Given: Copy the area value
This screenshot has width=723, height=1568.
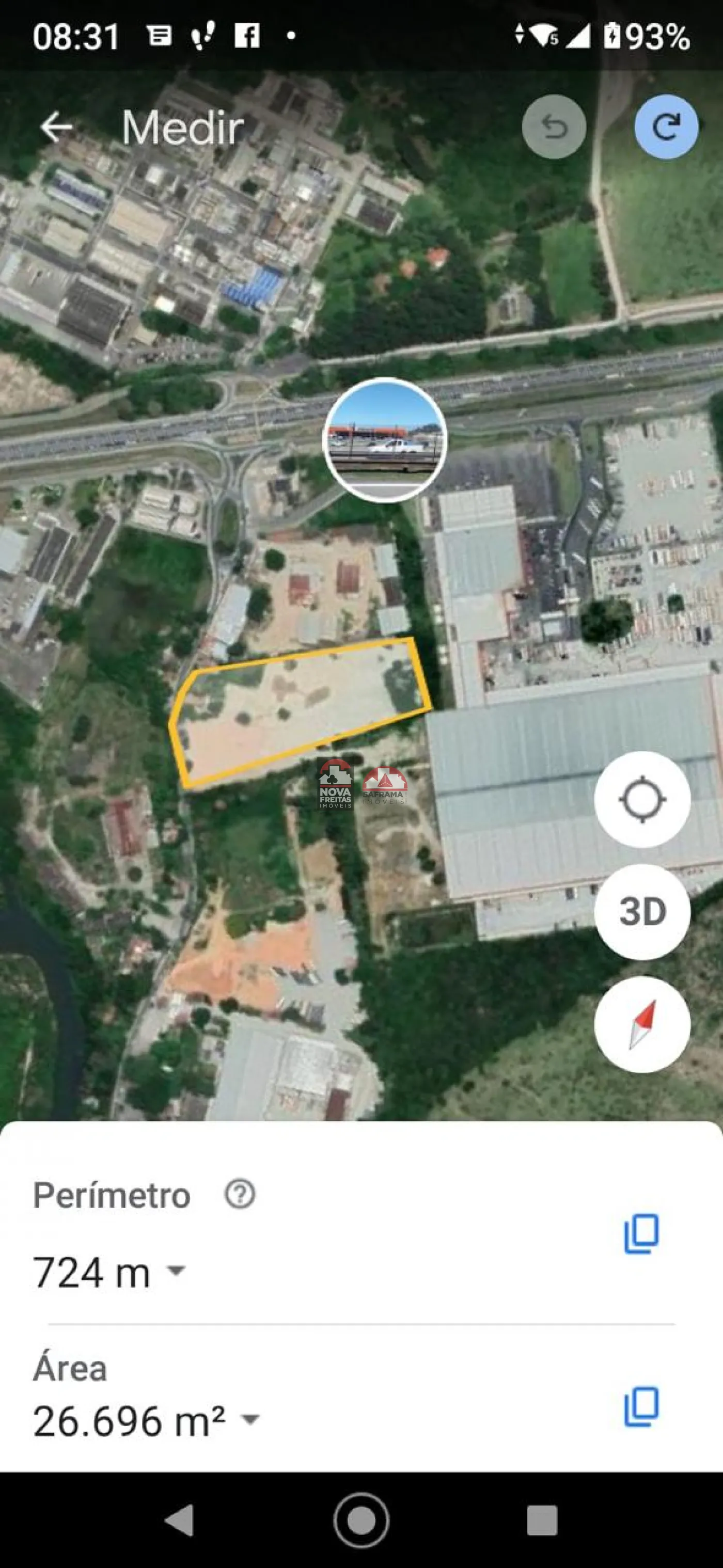Looking at the screenshot, I should [641, 1407].
